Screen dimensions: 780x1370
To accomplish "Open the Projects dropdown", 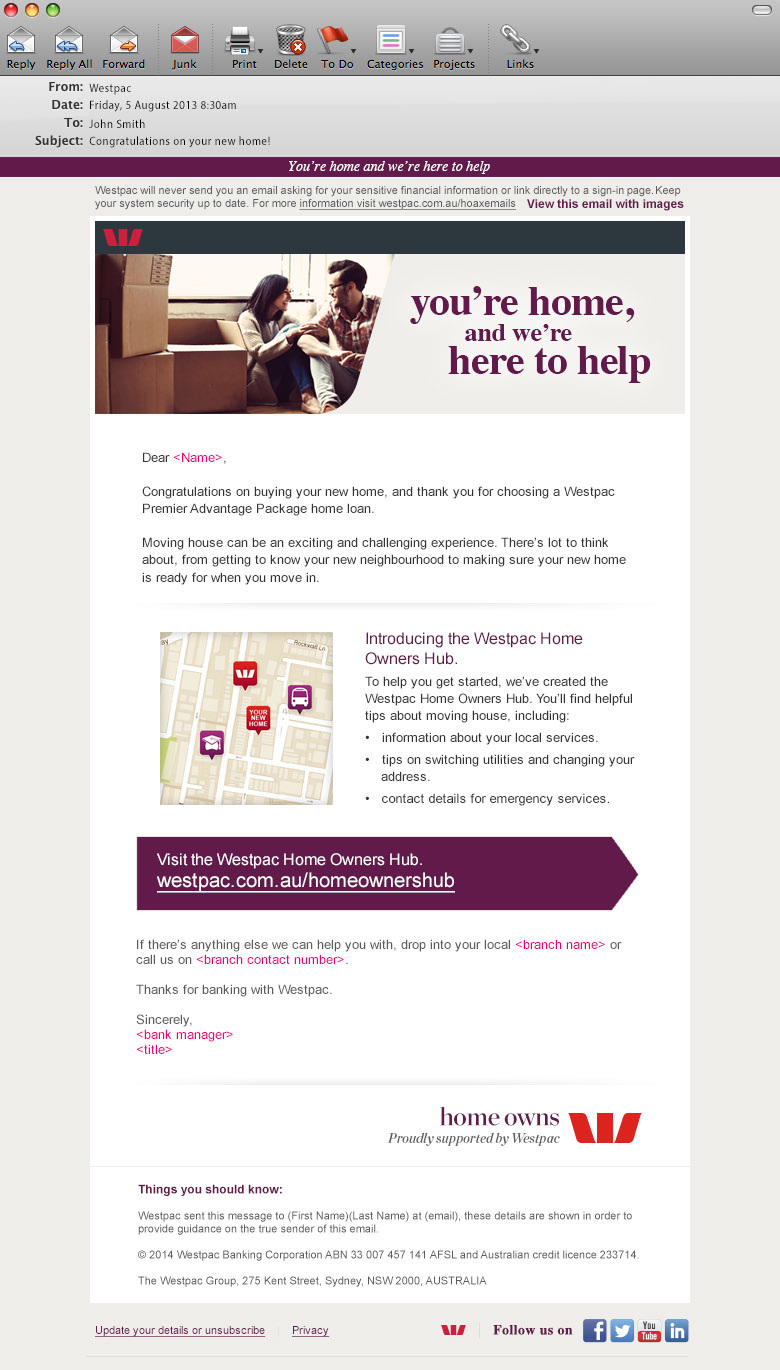I will pyautogui.click(x=454, y=48).
